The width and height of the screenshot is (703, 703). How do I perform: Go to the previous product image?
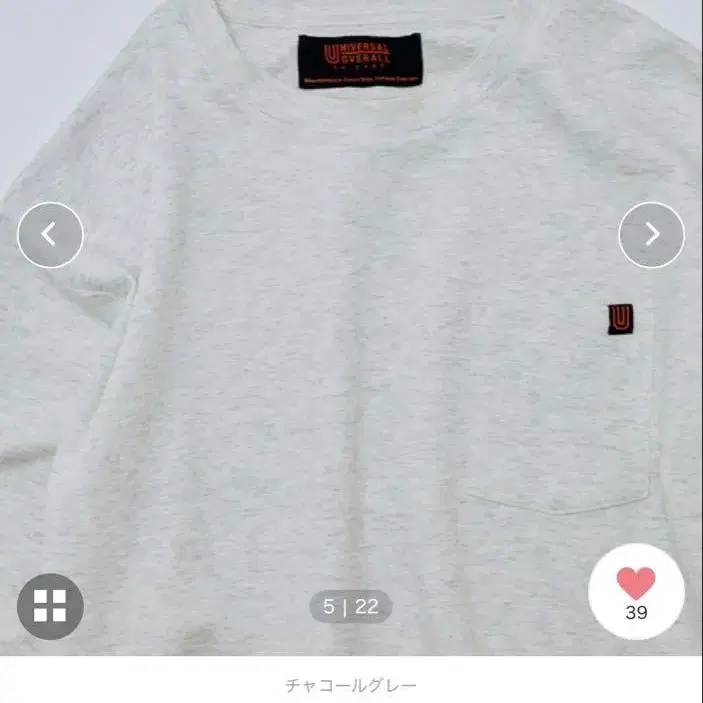pyautogui.click(x=50, y=235)
